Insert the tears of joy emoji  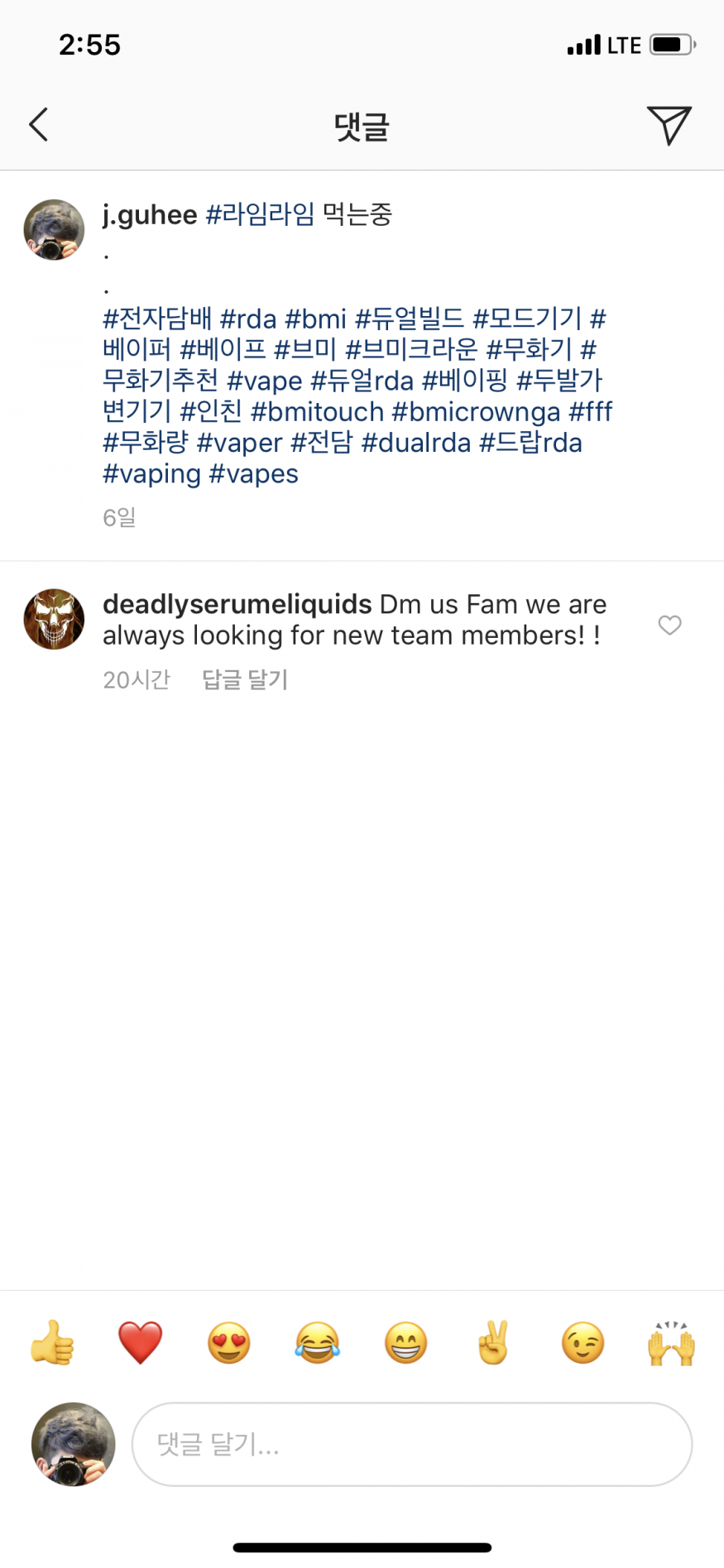pos(317,1342)
